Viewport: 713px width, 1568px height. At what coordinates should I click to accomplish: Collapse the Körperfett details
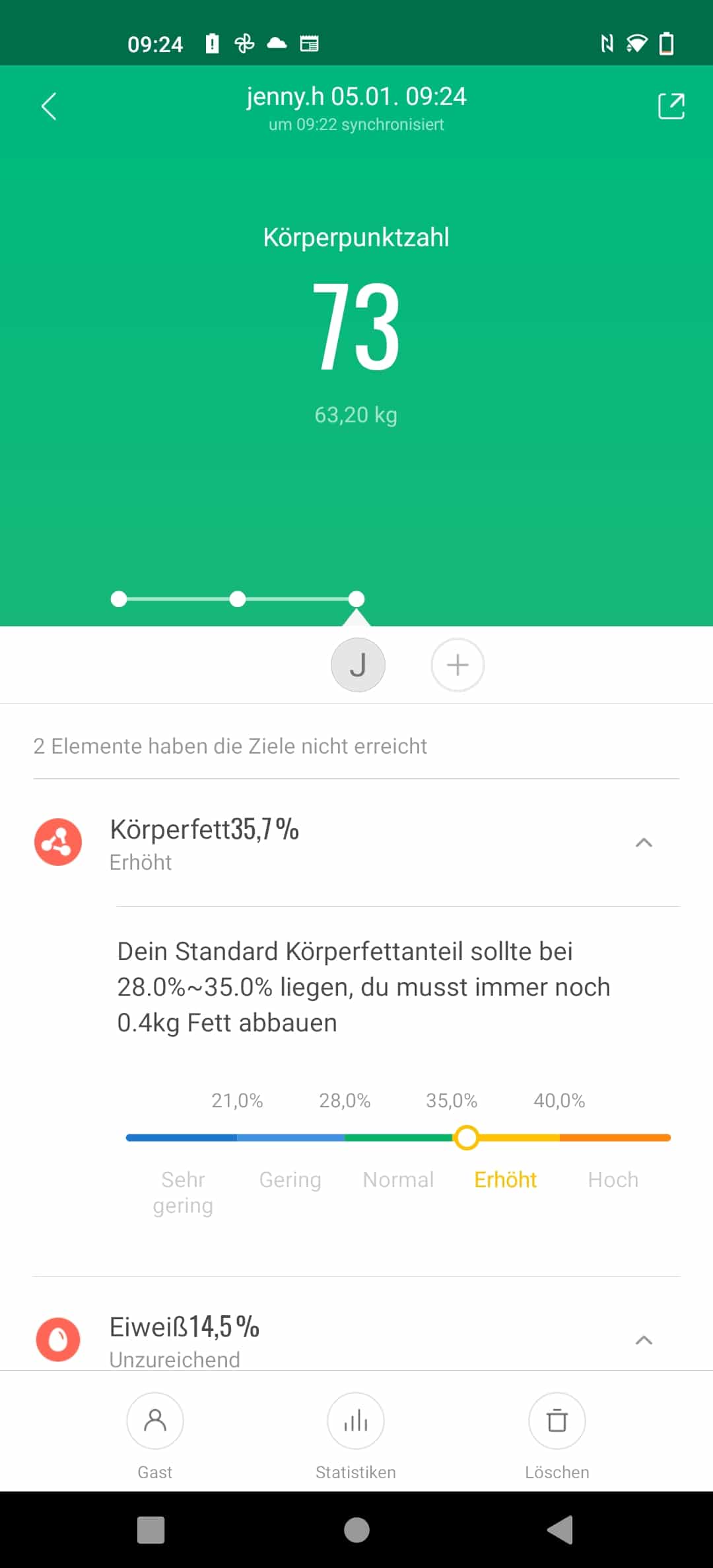coord(644,843)
